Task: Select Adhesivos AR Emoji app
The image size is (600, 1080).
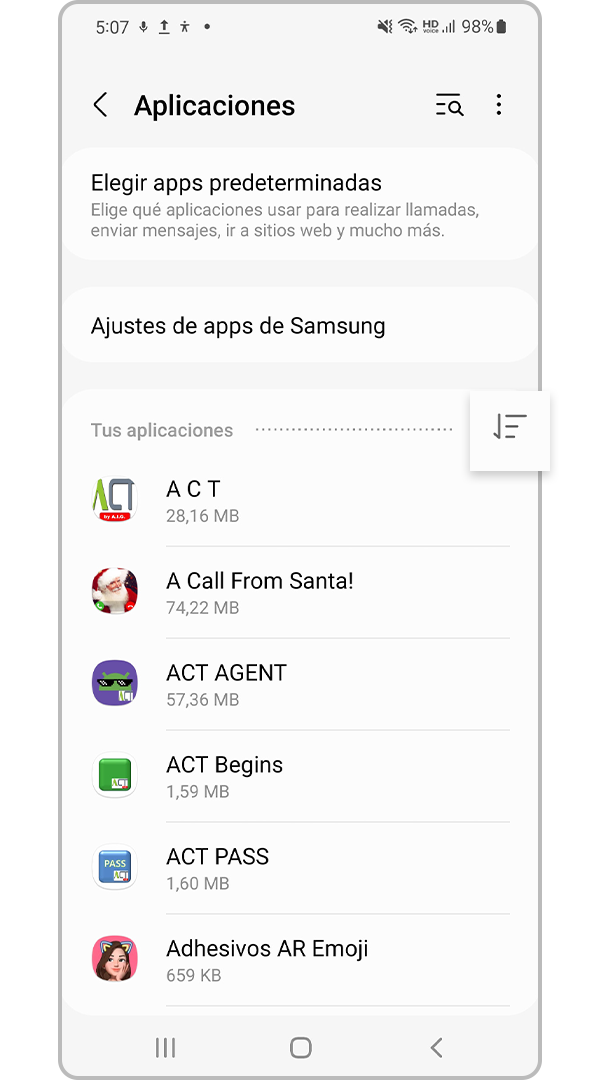Action: (300, 960)
